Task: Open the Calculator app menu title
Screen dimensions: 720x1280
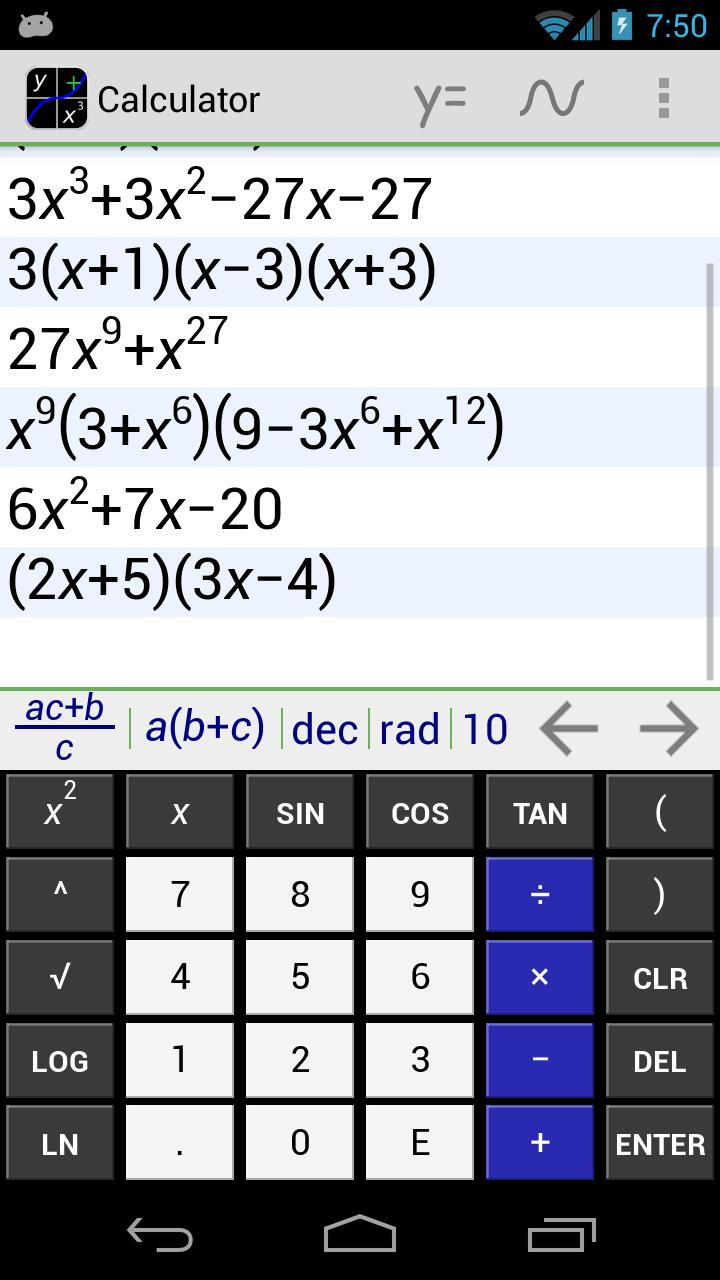Action: click(180, 97)
